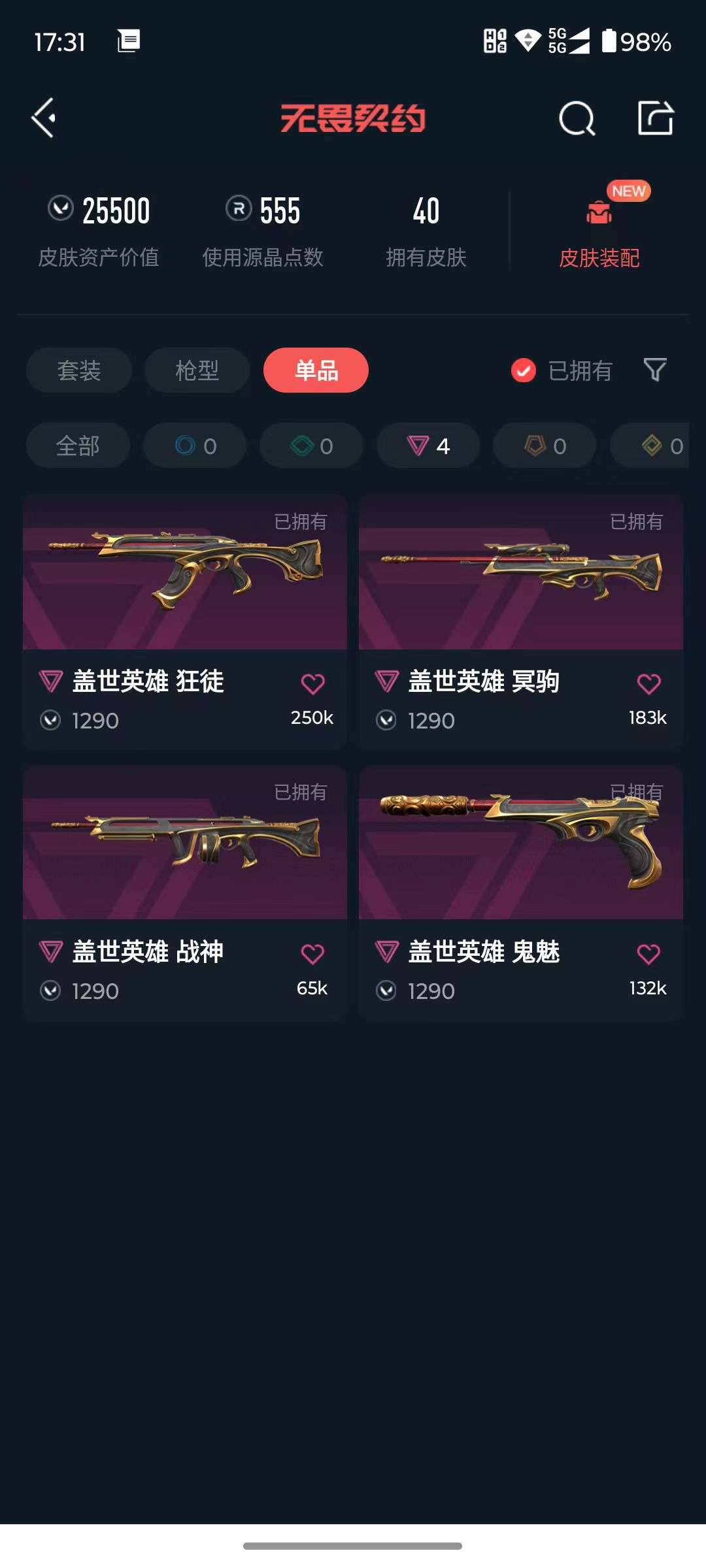
Task: Like the 盖世英雄 狂徒 skin
Action: click(x=312, y=684)
